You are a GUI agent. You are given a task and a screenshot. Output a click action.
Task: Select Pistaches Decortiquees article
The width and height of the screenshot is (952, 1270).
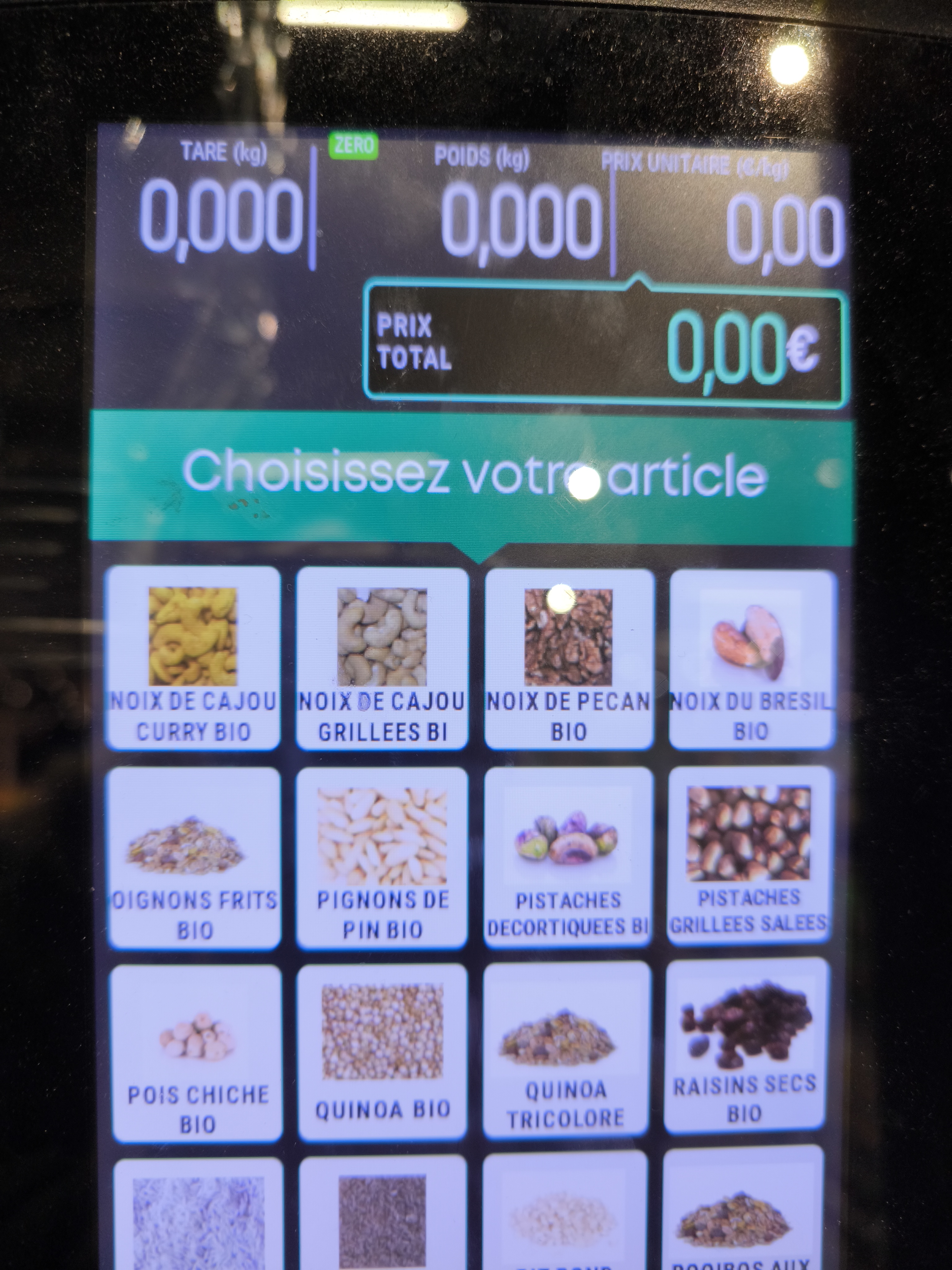point(568,857)
